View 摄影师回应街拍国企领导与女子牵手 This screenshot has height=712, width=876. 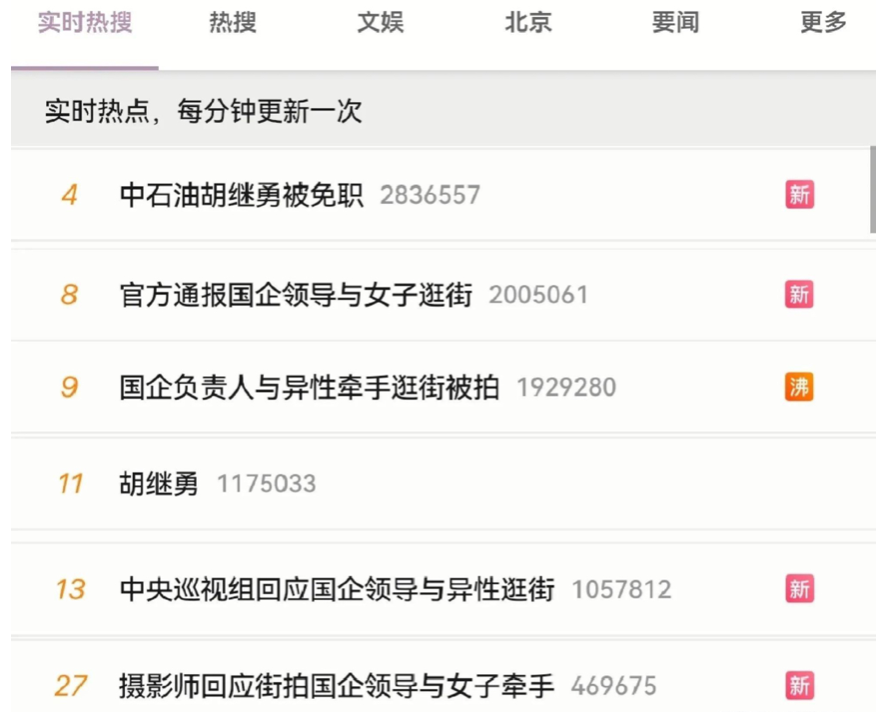[x=336, y=686]
